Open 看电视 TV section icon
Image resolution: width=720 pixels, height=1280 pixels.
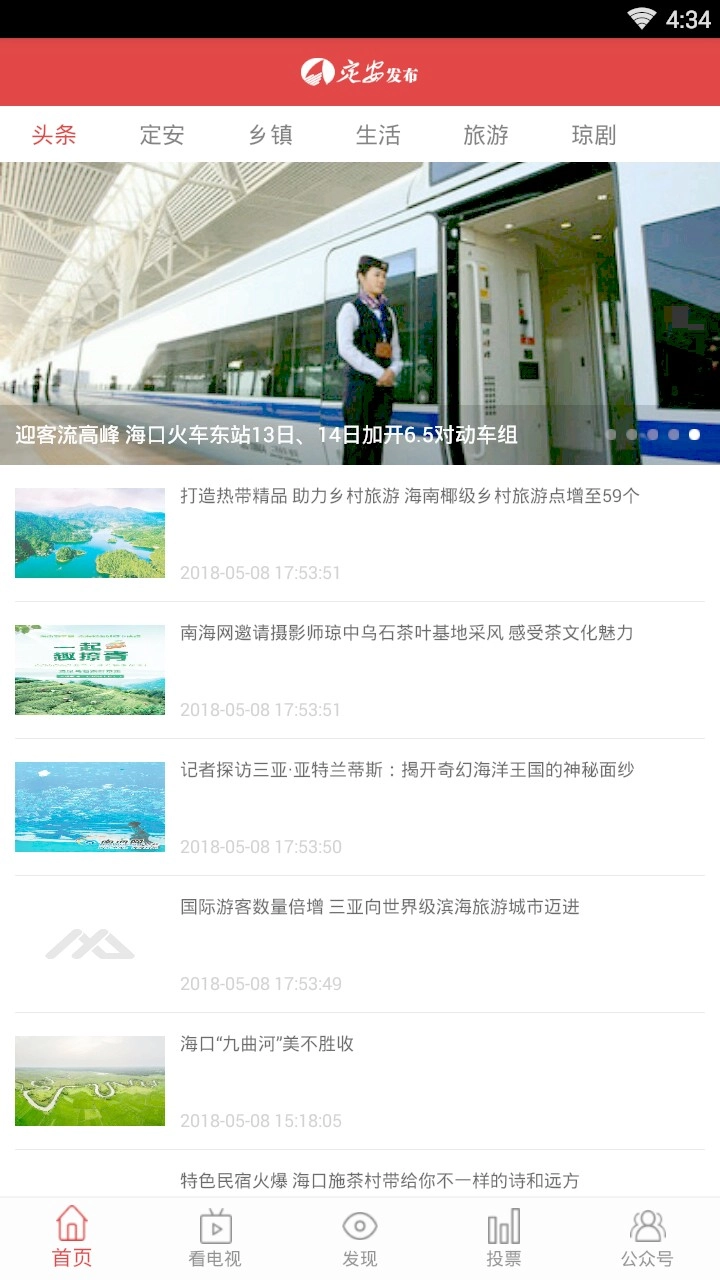click(214, 1234)
